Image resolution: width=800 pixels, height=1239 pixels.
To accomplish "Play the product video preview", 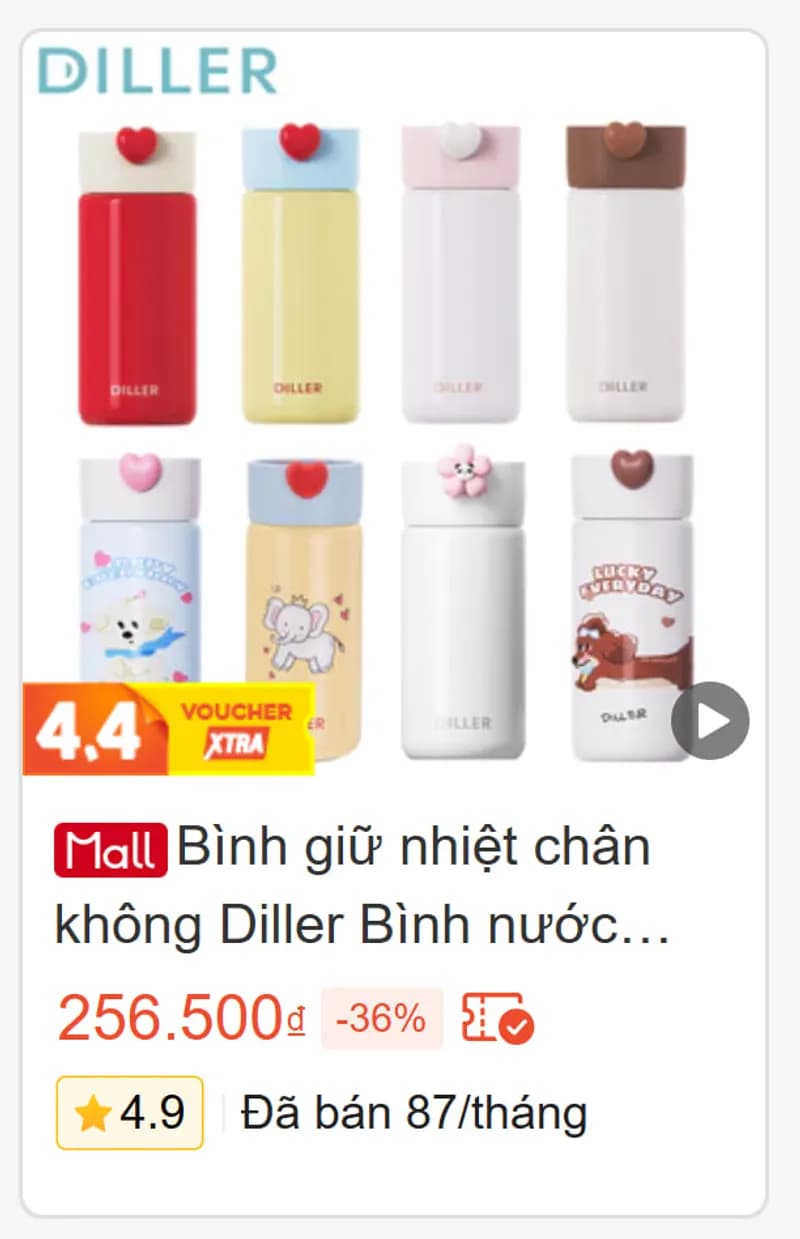I will tap(710, 721).
